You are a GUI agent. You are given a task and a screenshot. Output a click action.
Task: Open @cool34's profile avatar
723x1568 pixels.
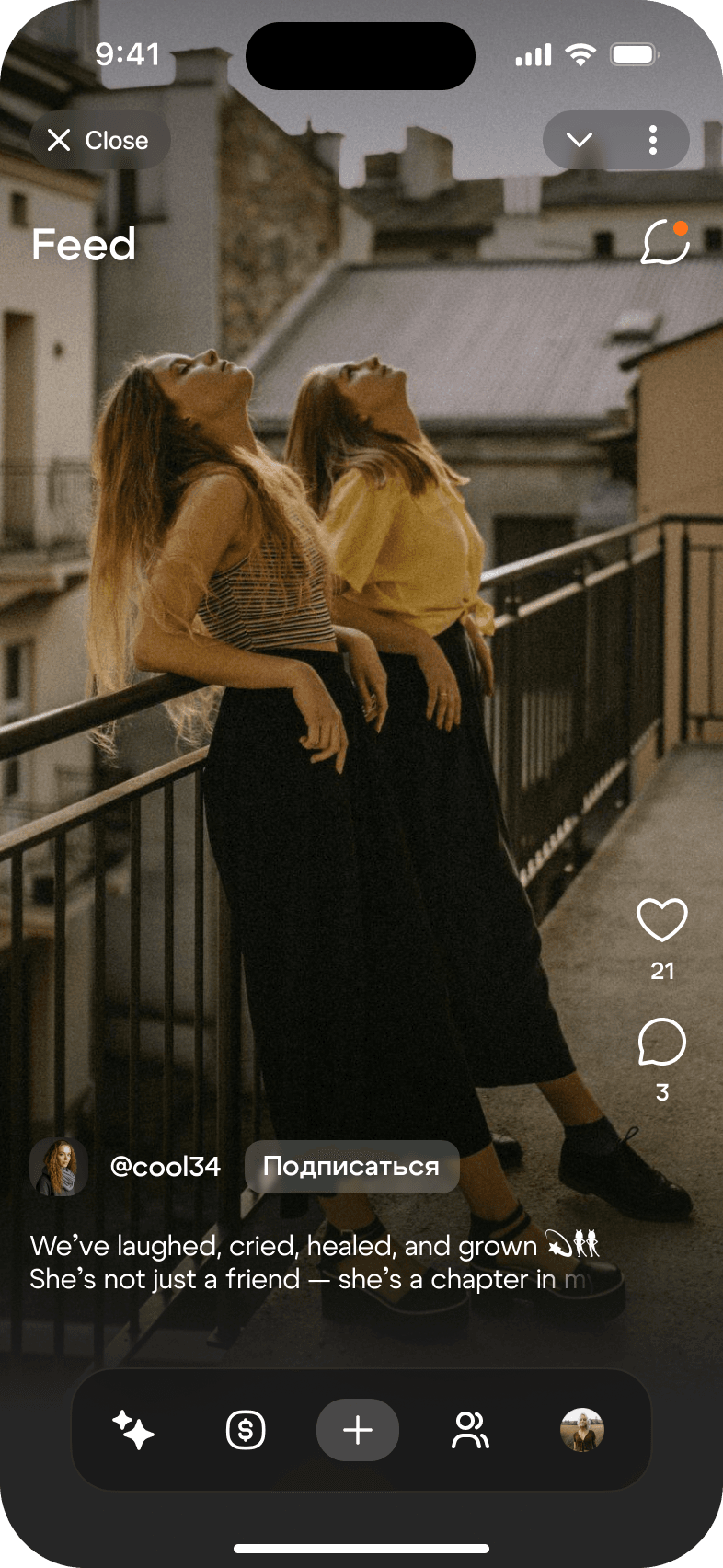tap(59, 1167)
